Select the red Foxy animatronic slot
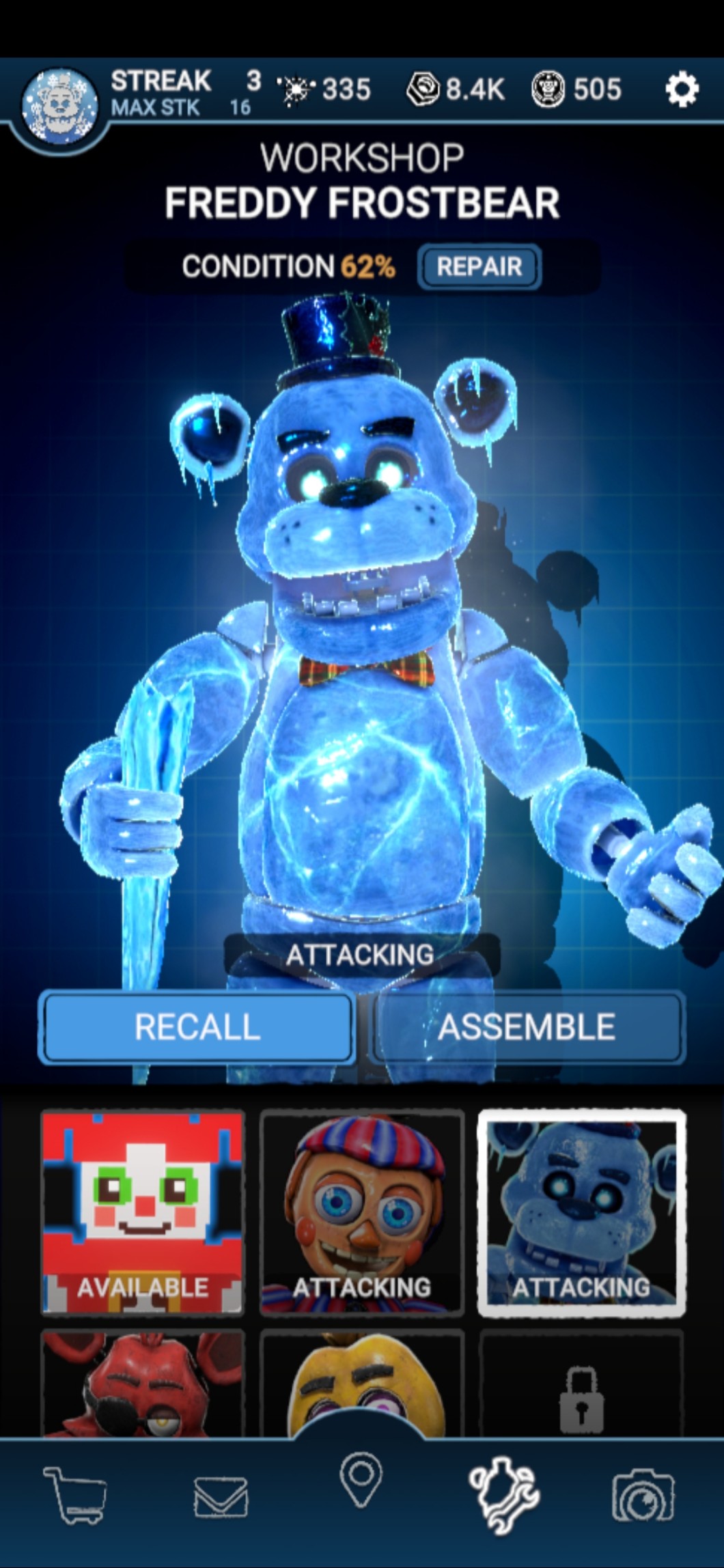 point(143,1383)
